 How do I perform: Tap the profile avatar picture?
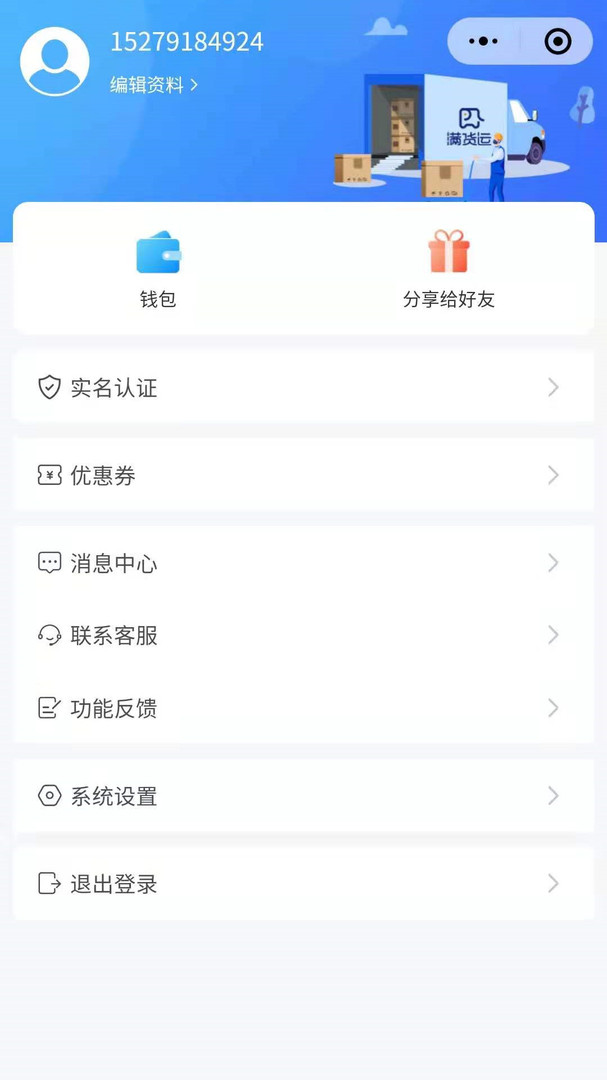pyautogui.click(x=55, y=62)
